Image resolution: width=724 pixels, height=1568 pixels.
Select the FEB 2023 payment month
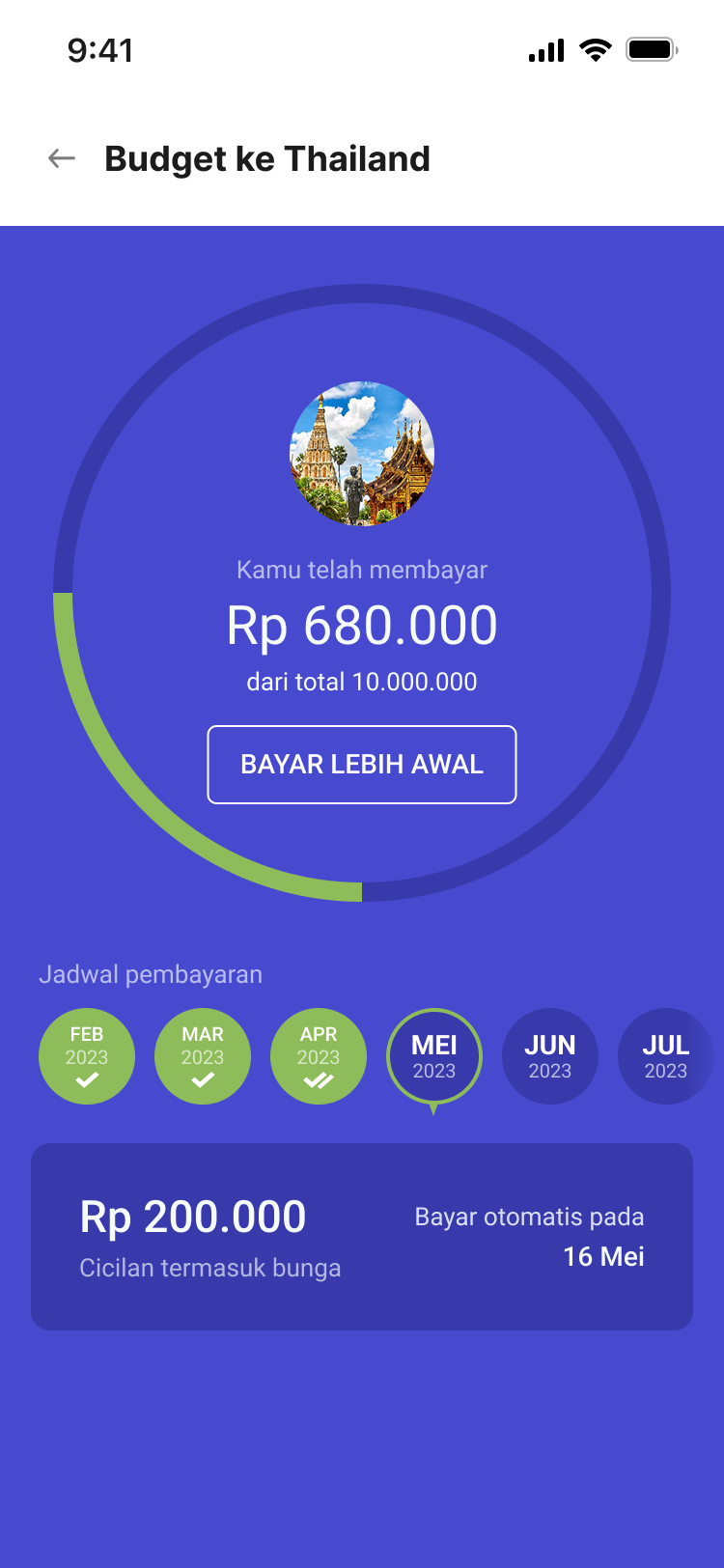tap(87, 1056)
